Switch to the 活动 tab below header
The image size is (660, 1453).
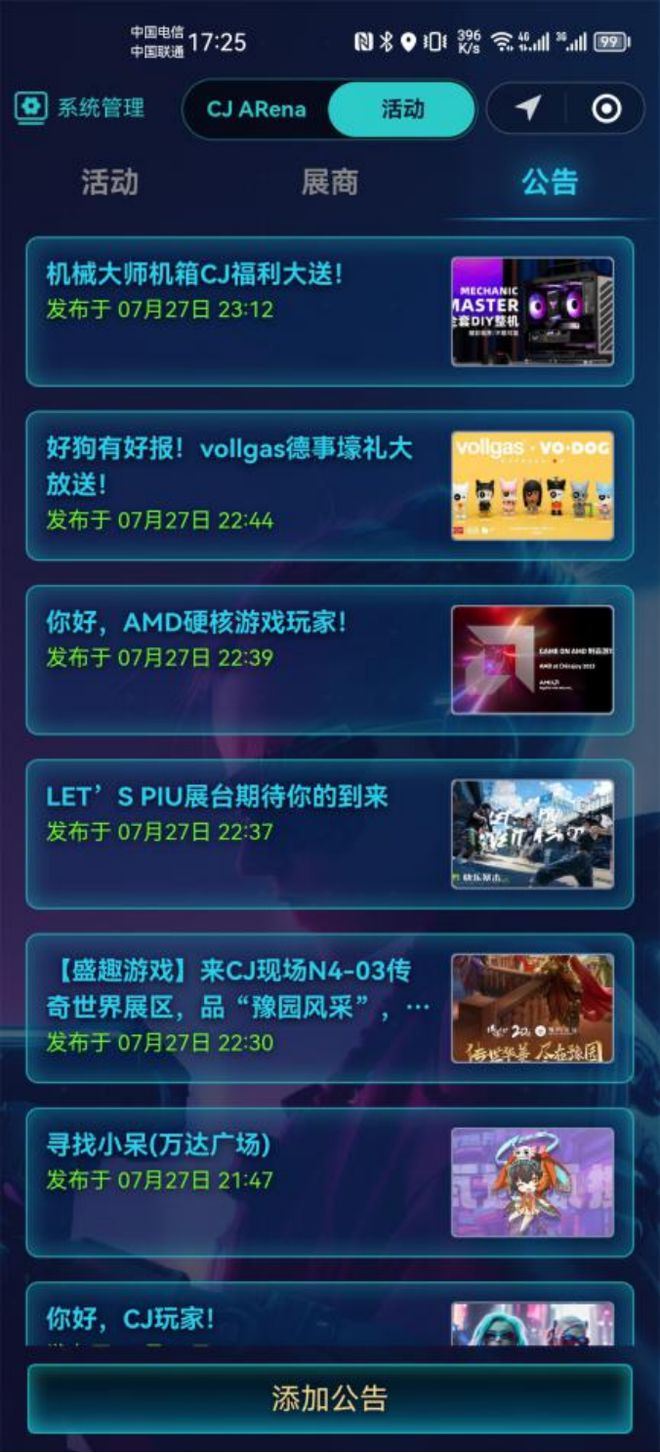(x=109, y=182)
